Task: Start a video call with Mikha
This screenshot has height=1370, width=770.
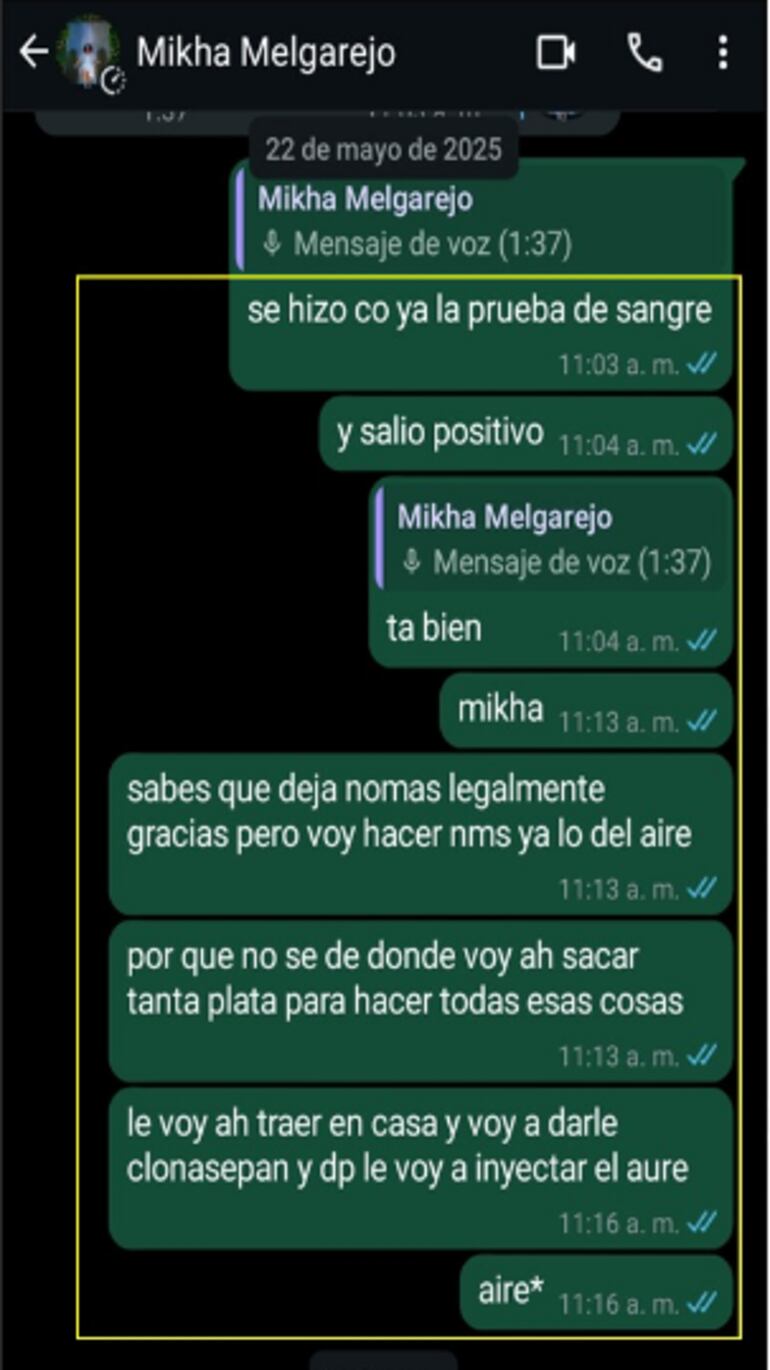Action: tap(555, 53)
